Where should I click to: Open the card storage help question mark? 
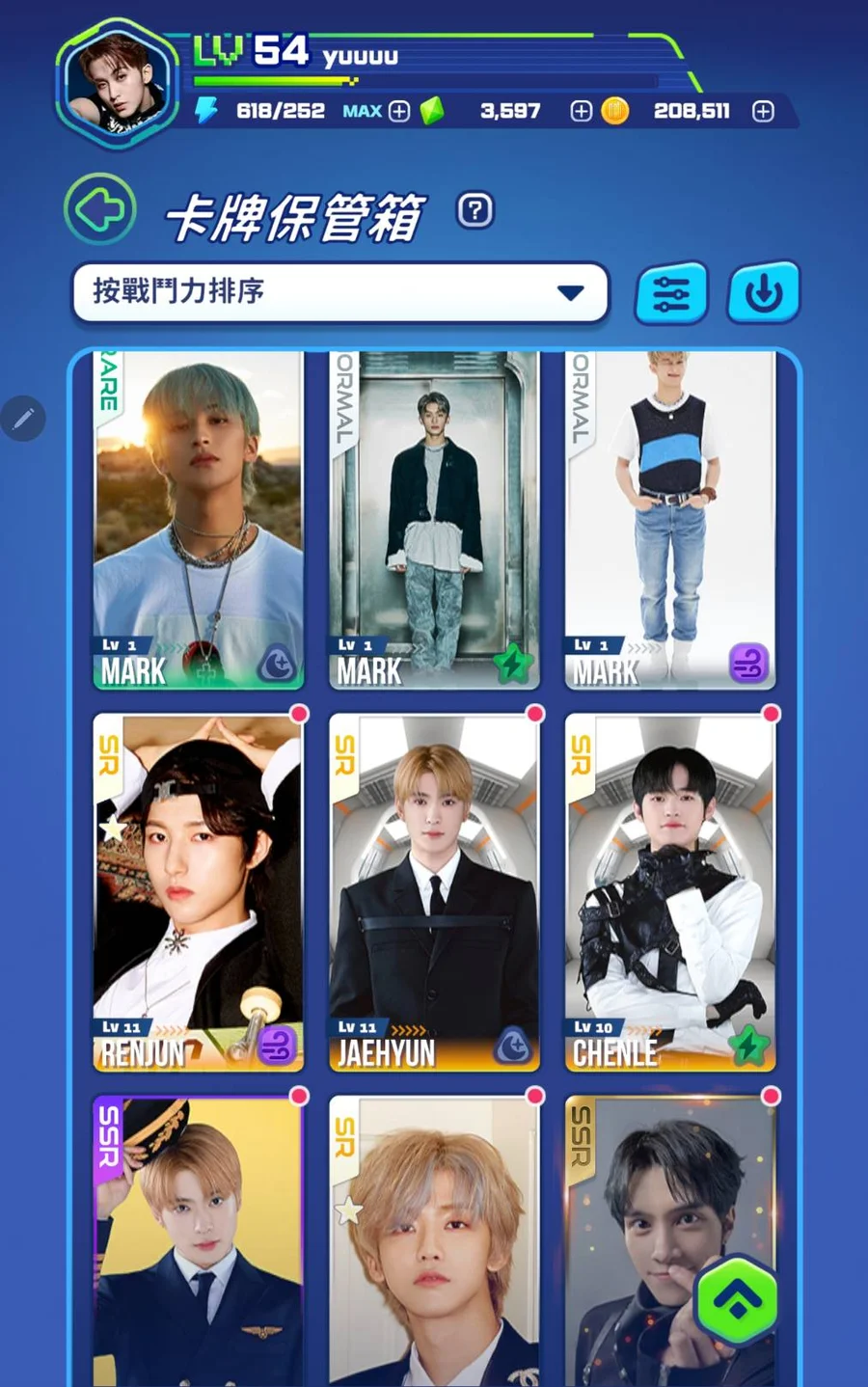click(475, 209)
